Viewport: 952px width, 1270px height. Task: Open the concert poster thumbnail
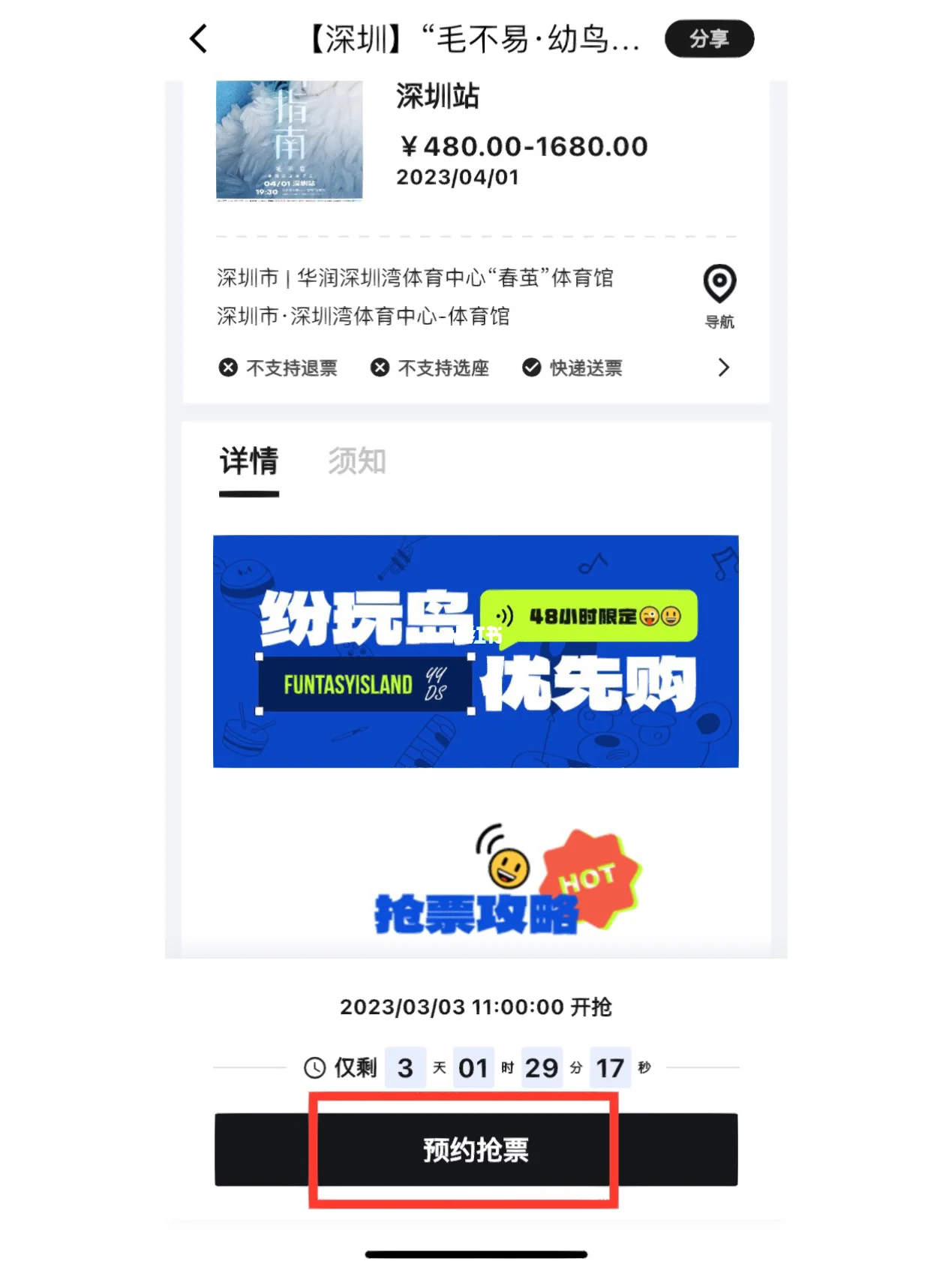pyautogui.click(x=289, y=140)
